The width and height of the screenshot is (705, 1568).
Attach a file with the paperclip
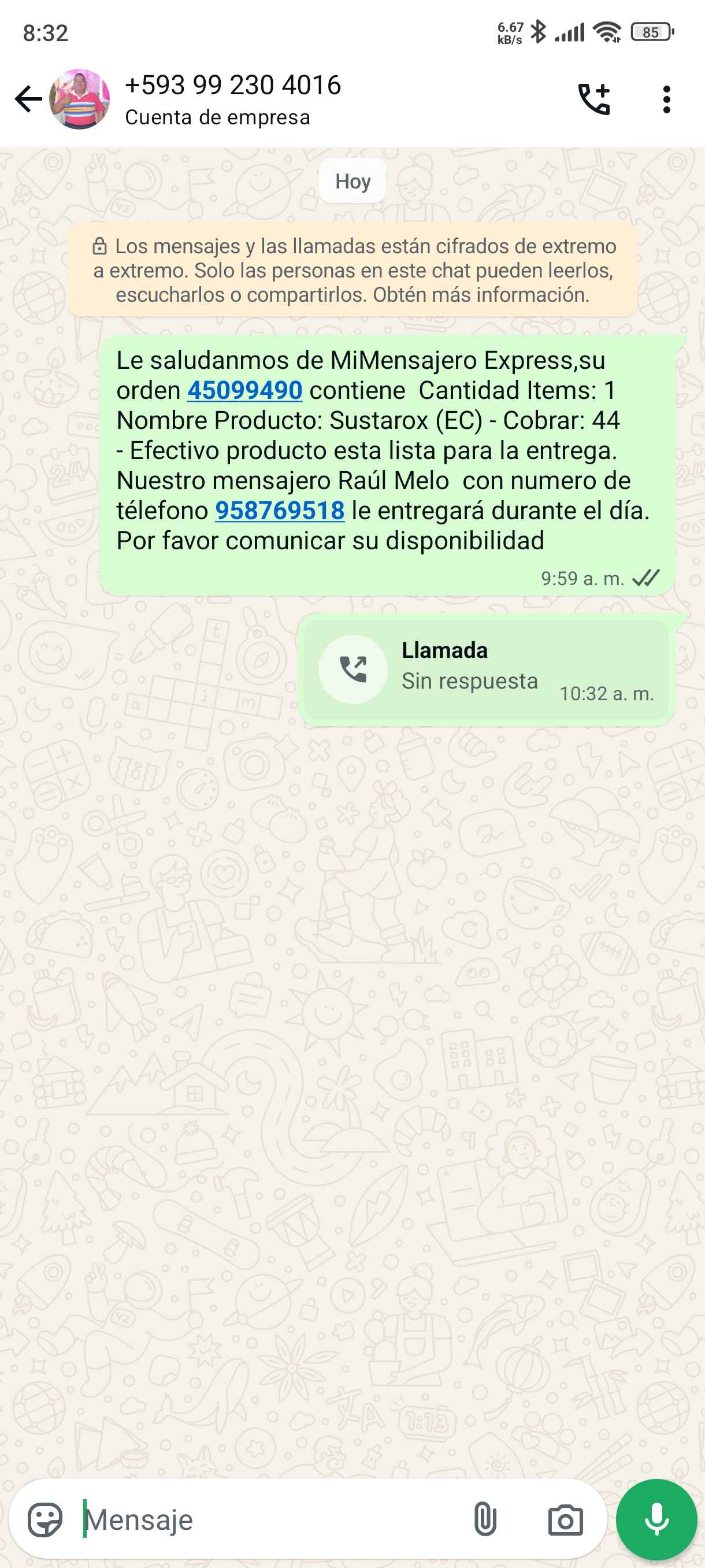(485, 1519)
